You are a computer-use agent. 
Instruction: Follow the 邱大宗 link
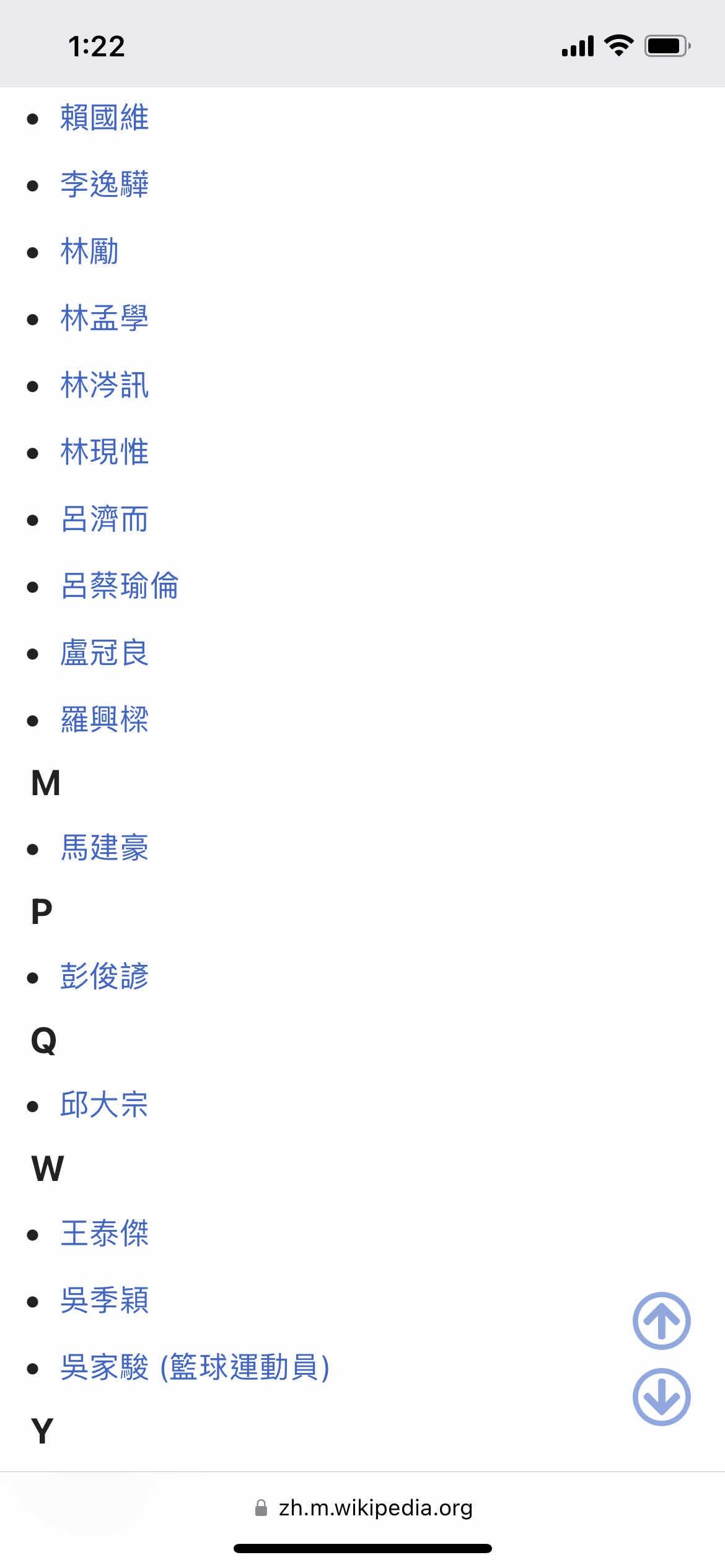coord(104,1105)
